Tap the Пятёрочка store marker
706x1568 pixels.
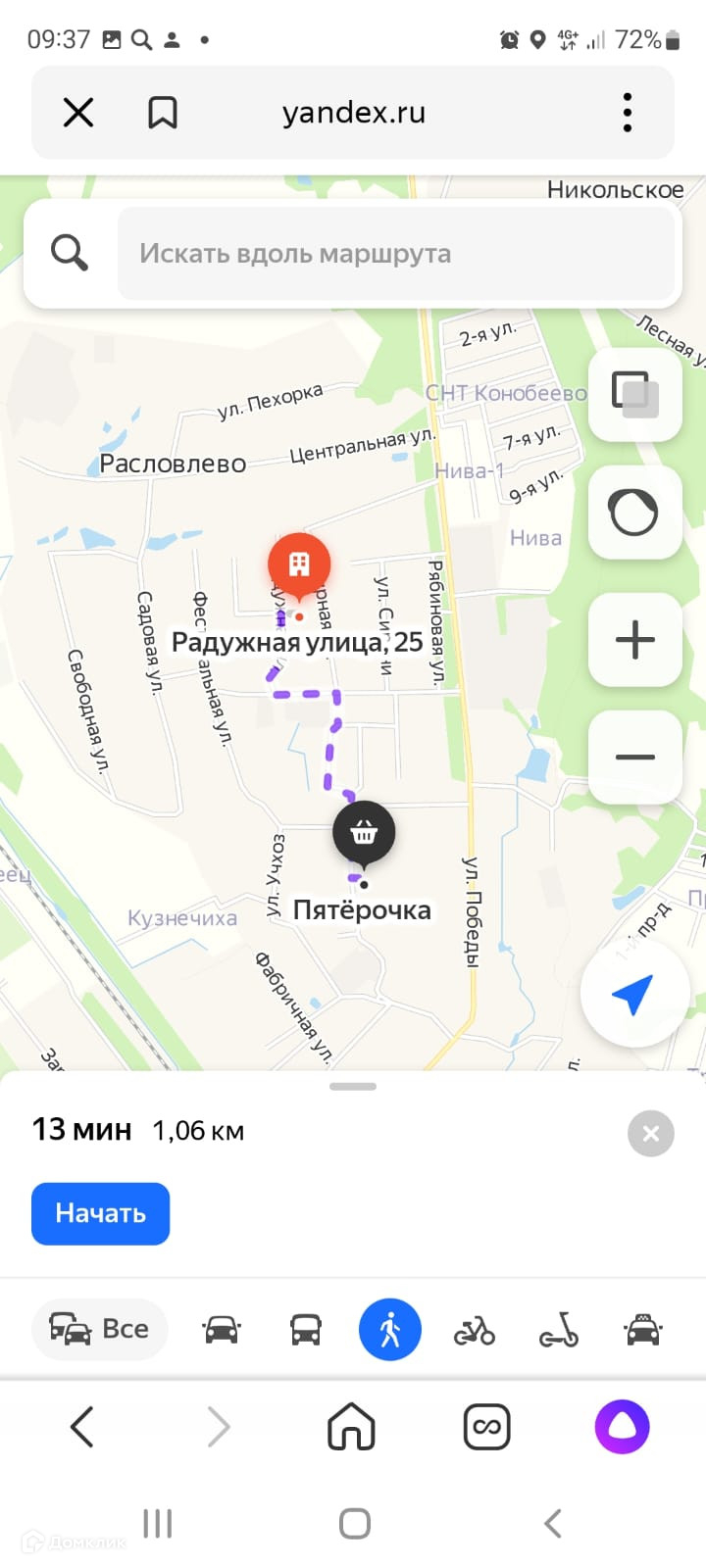364,833
